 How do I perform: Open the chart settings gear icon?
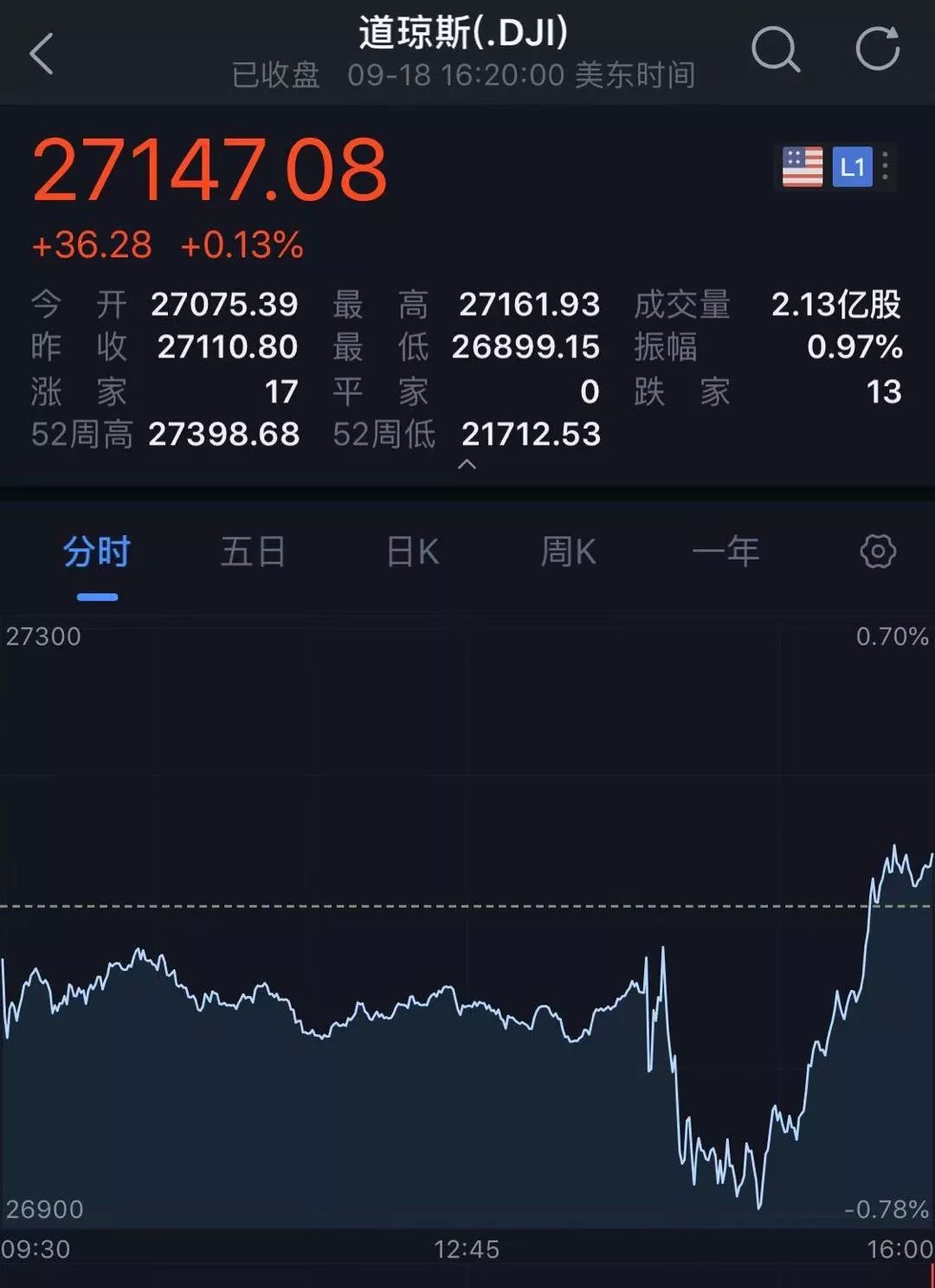click(878, 551)
